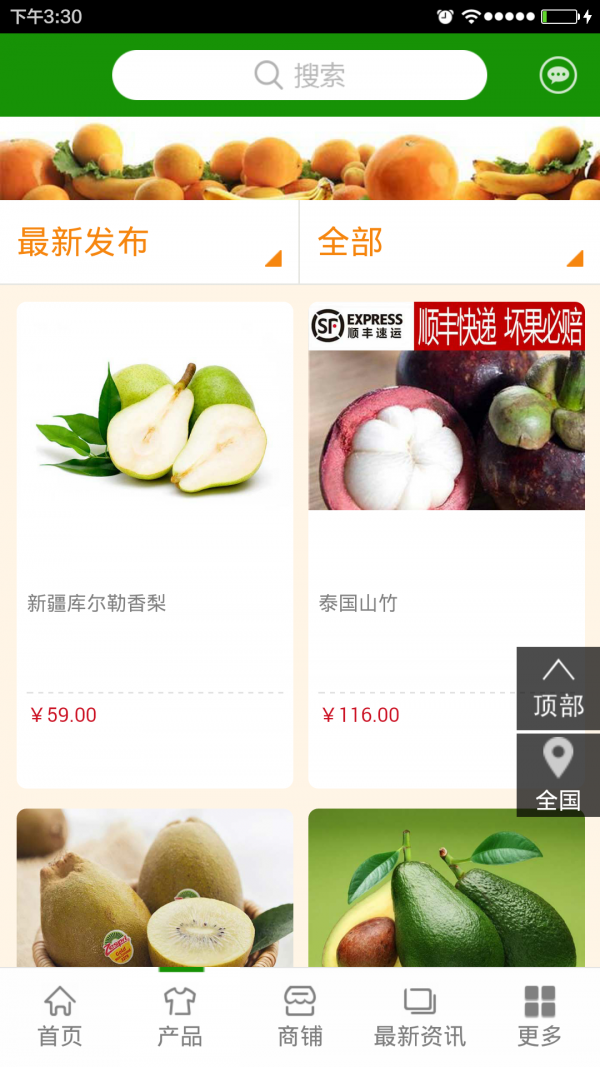Jump back to top with 顶部
The height and width of the screenshot is (1067, 600).
pos(558,688)
